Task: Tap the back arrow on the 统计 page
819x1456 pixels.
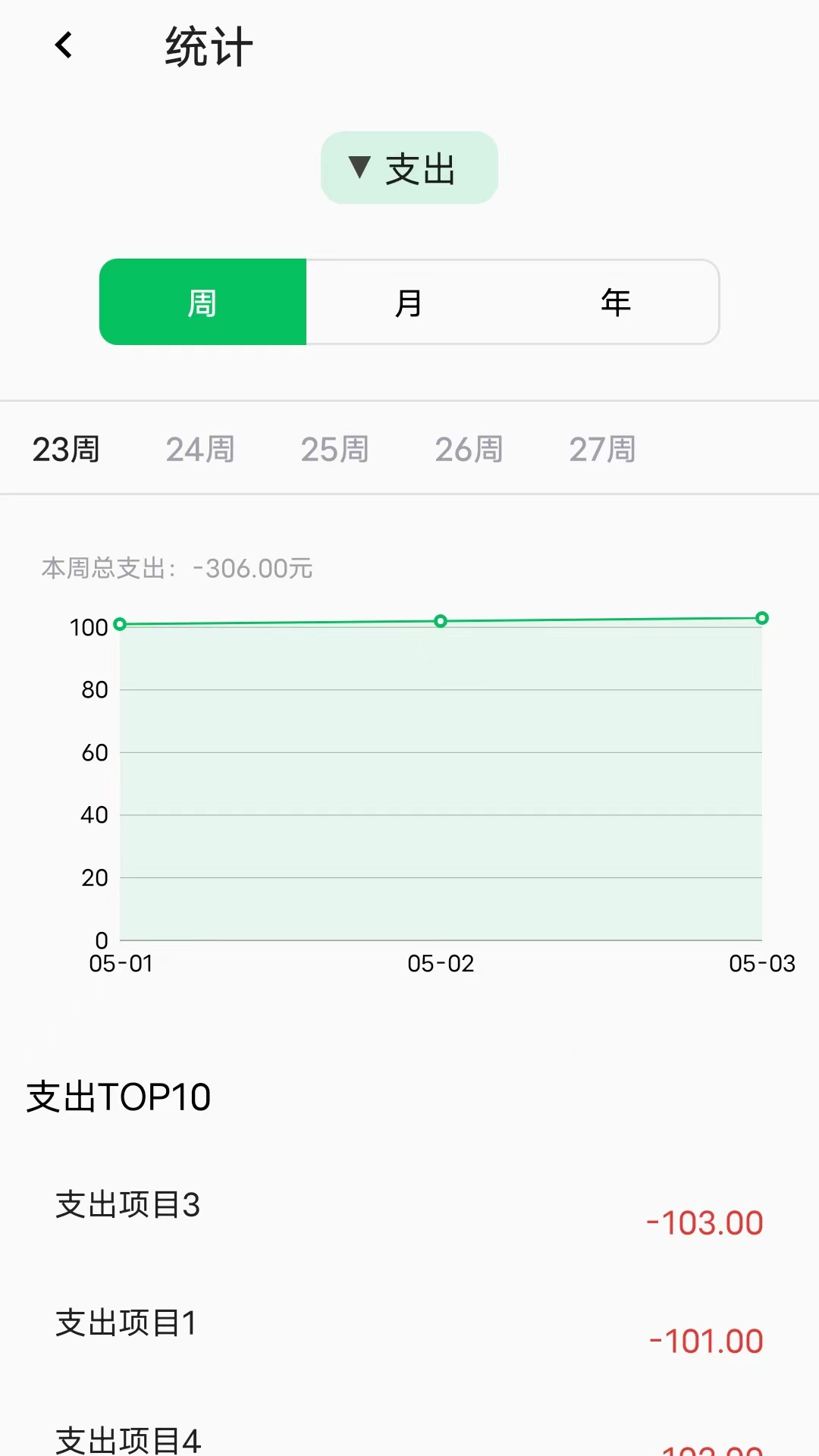Action: [x=64, y=45]
